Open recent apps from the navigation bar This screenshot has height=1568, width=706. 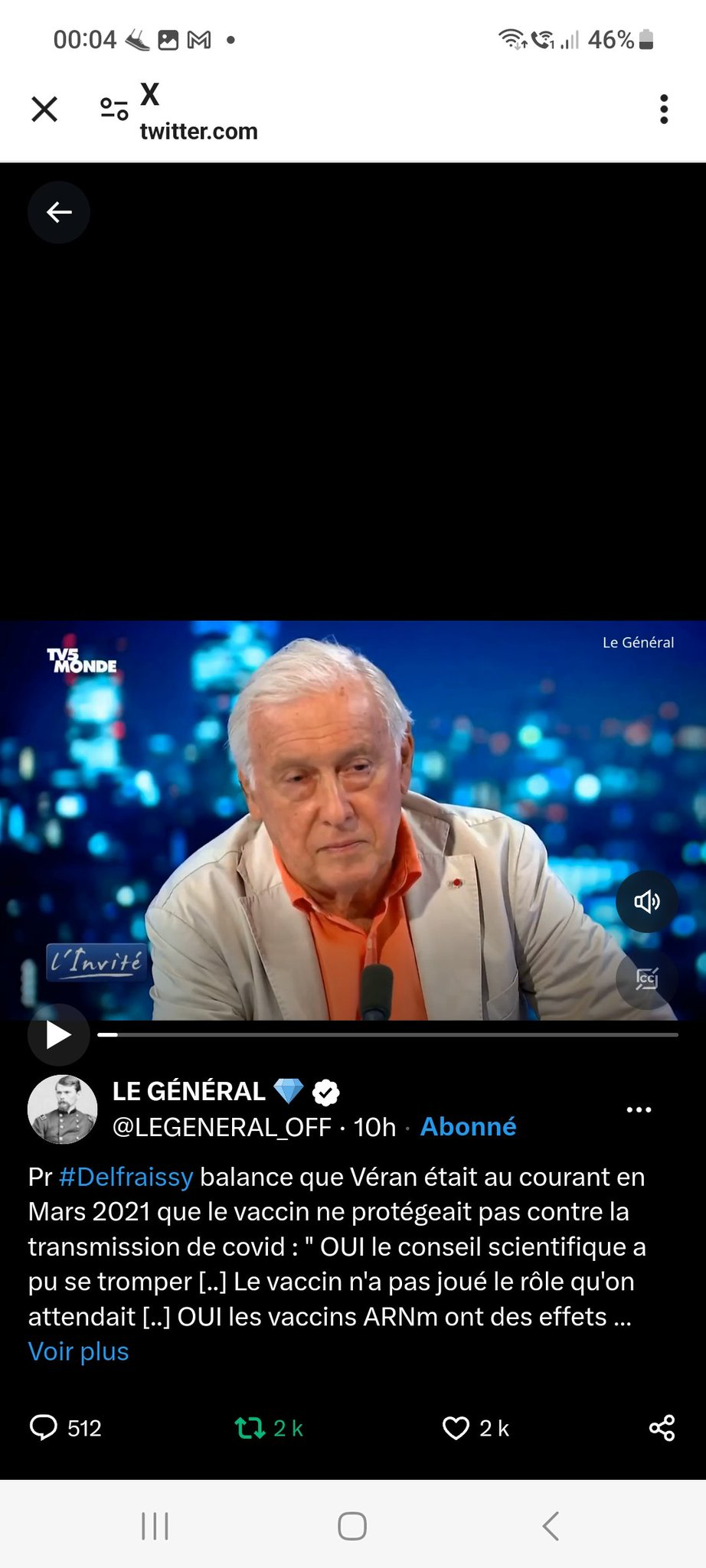[x=155, y=1526]
